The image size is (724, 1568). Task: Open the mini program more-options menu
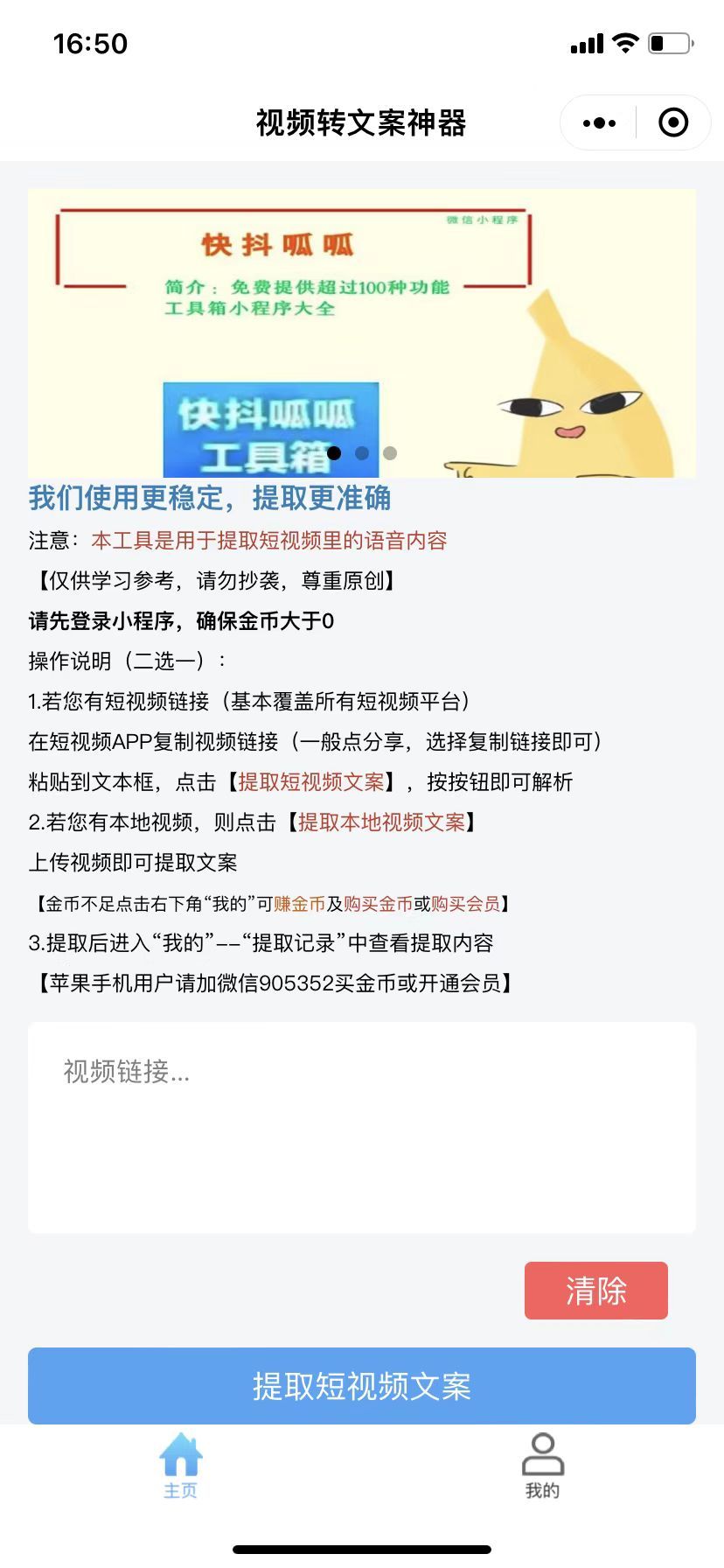[599, 123]
